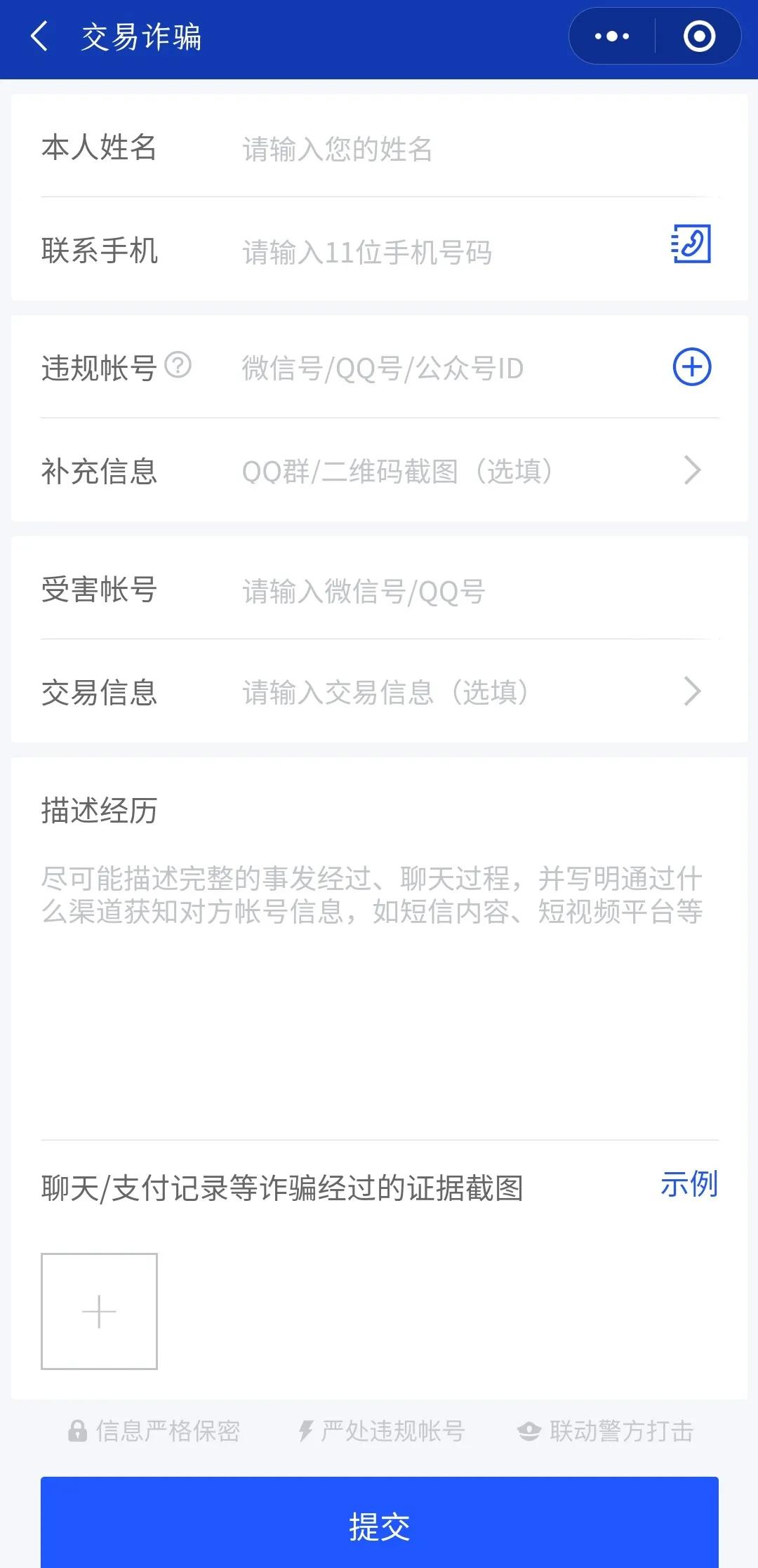Click the 示例 example link
The height and width of the screenshot is (1568, 758).
click(689, 1184)
